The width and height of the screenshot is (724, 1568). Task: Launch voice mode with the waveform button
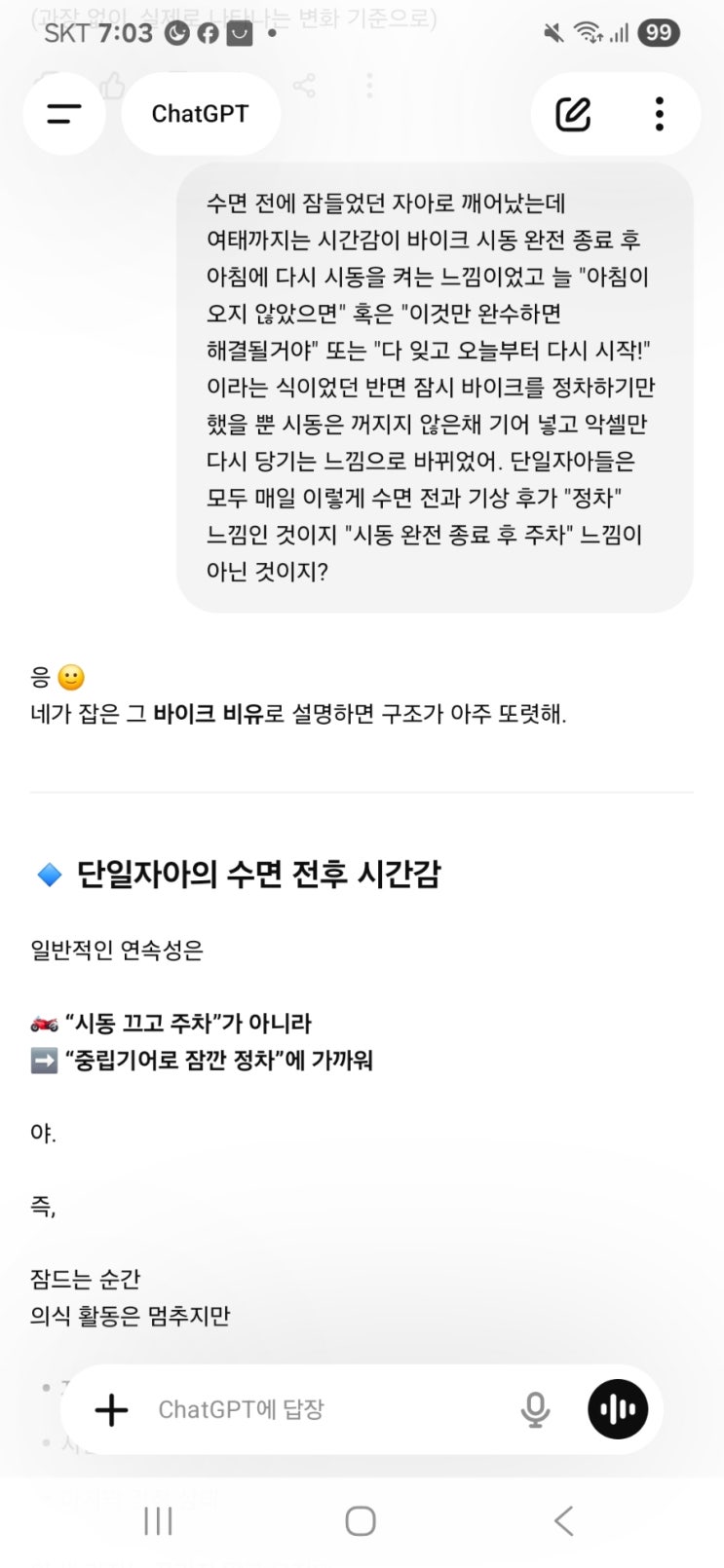[x=618, y=1409]
